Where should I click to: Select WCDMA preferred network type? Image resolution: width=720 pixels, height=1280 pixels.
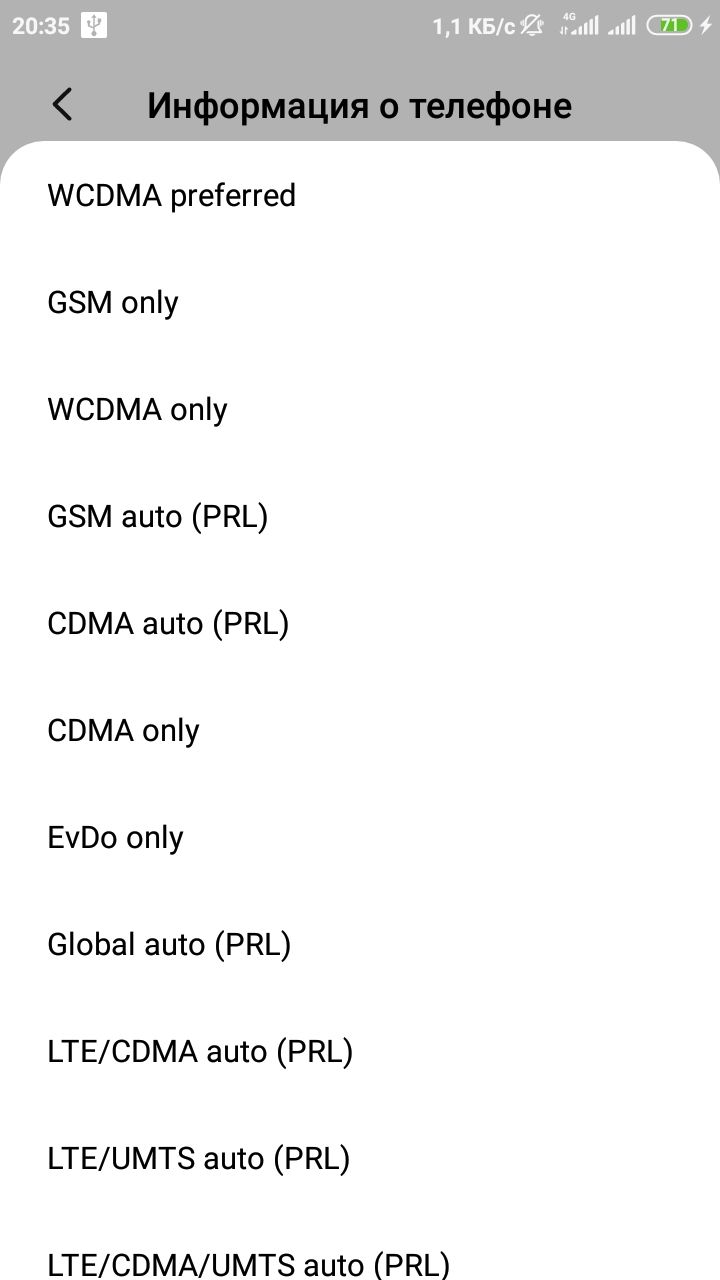pos(360,195)
